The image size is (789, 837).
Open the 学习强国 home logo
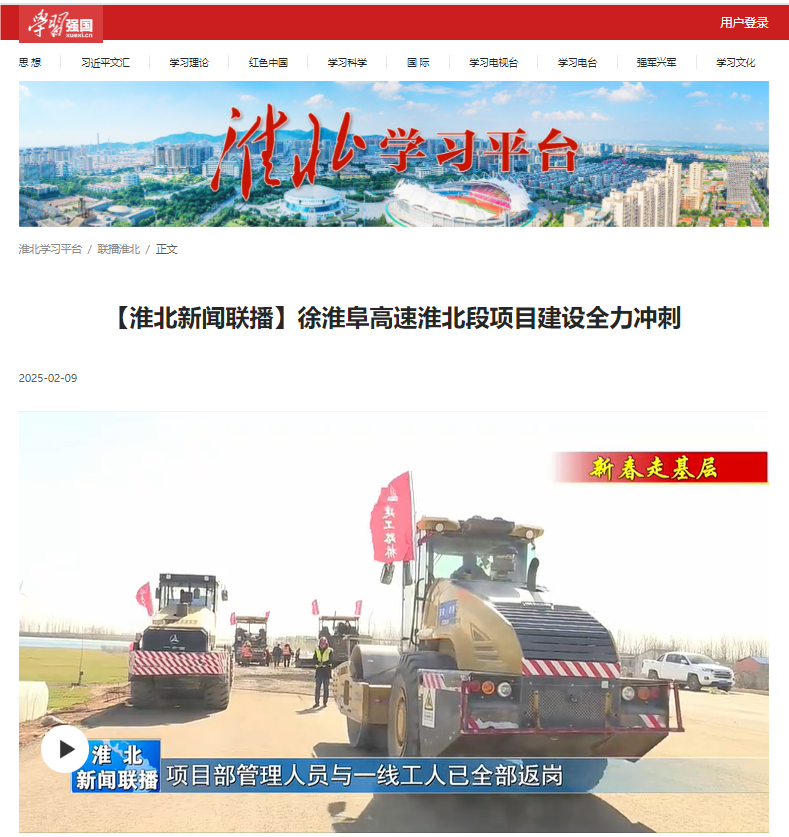click(x=61, y=23)
